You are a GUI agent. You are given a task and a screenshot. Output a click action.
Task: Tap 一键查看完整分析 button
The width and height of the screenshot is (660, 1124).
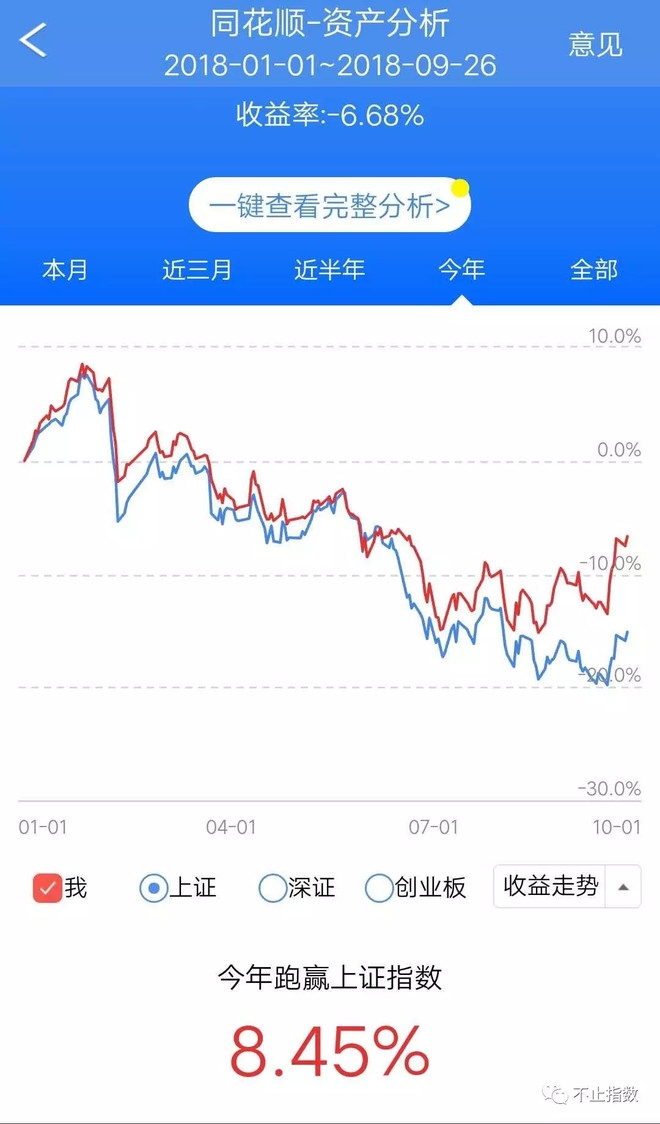click(330, 206)
